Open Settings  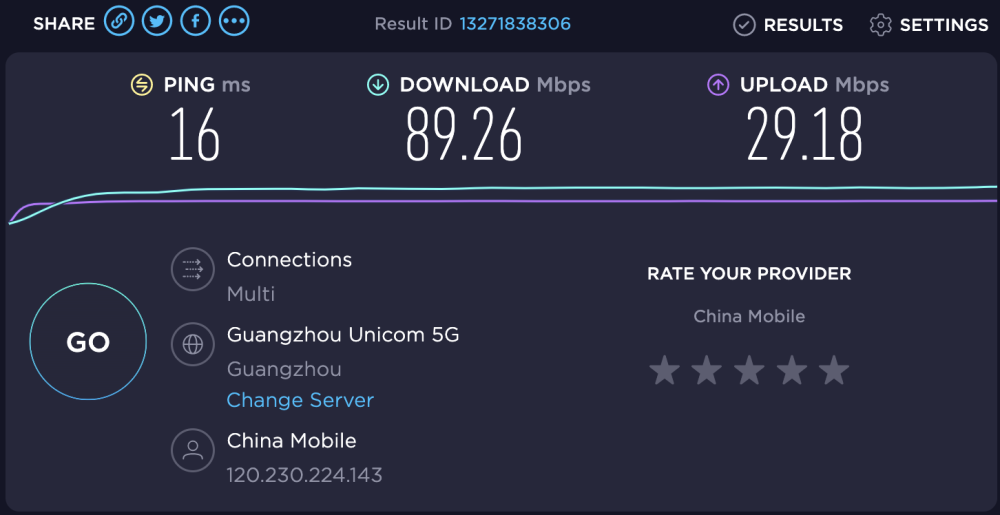tap(929, 25)
